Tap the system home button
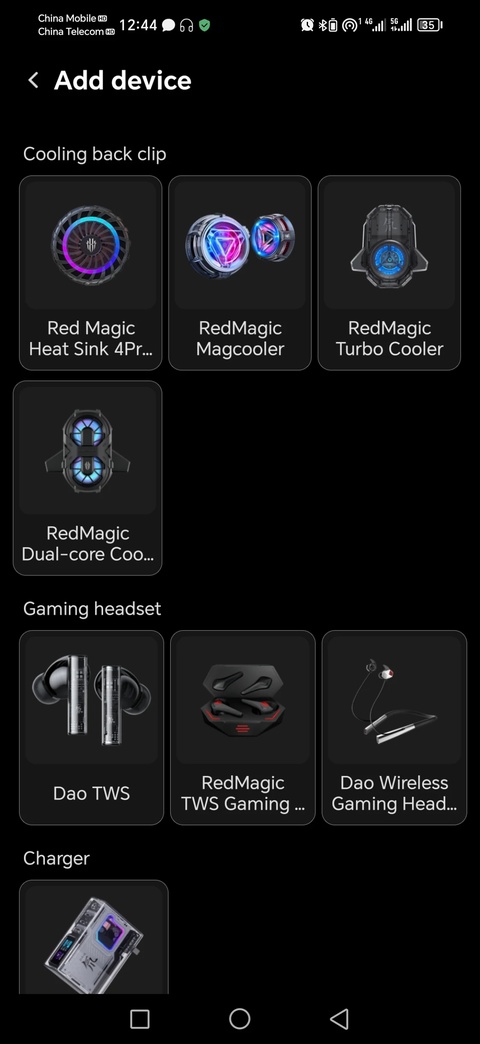Image resolution: width=480 pixels, height=1044 pixels. [240, 1019]
